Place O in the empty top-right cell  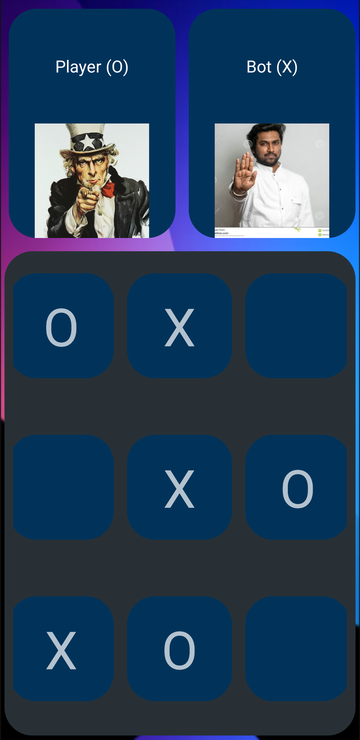click(296, 326)
